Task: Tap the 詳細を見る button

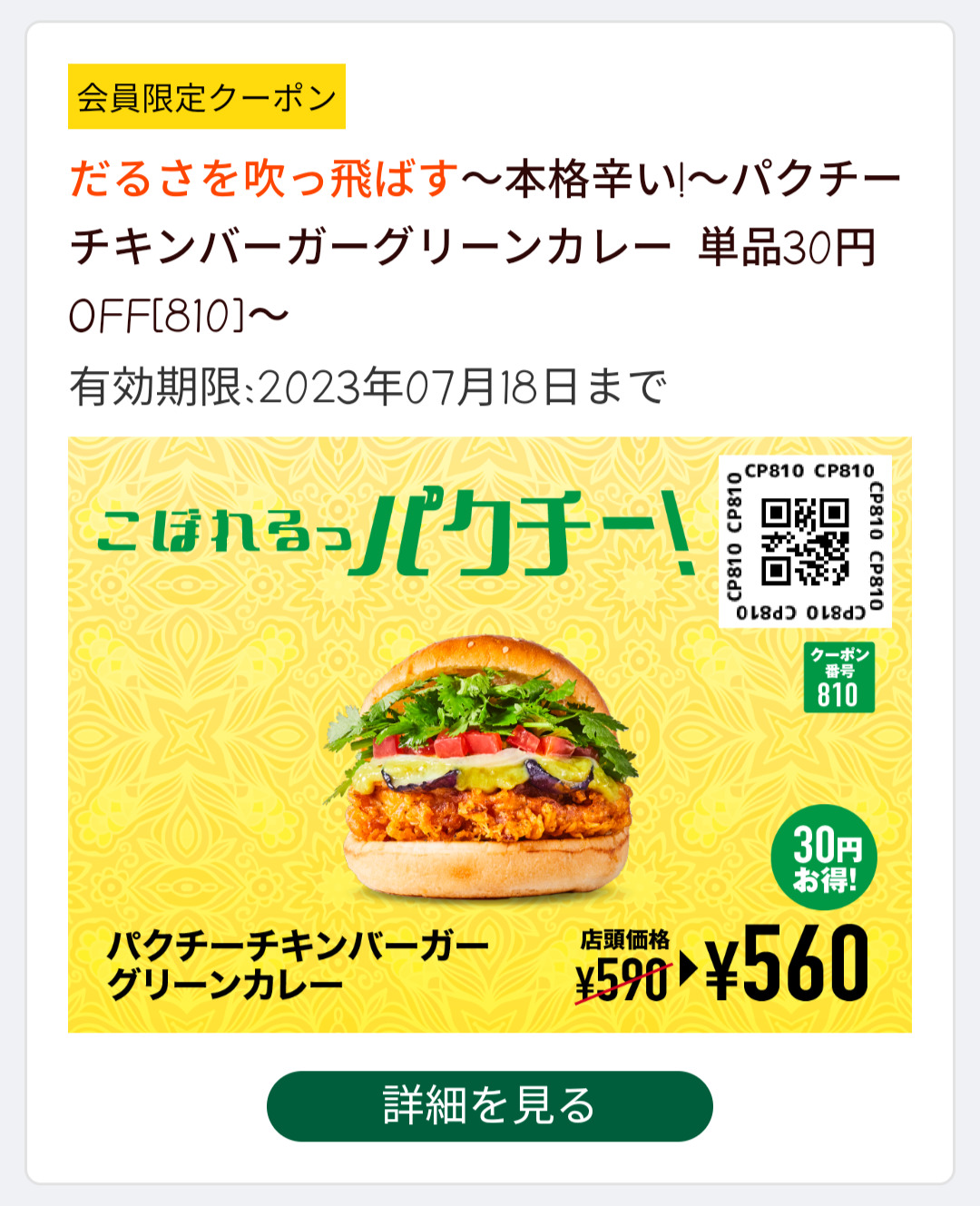Action: [x=489, y=1105]
